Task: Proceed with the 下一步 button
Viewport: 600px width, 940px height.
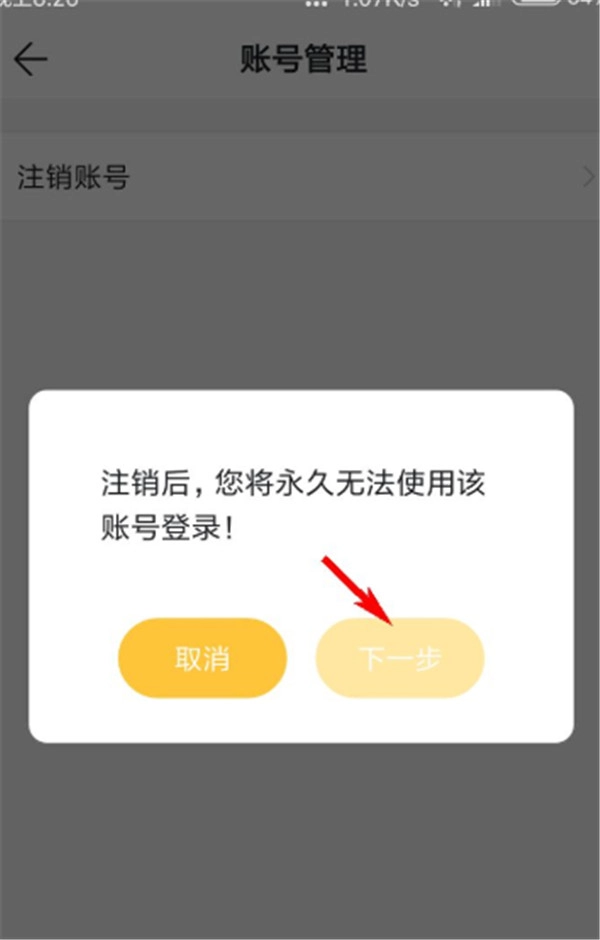Action: click(x=400, y=658)
